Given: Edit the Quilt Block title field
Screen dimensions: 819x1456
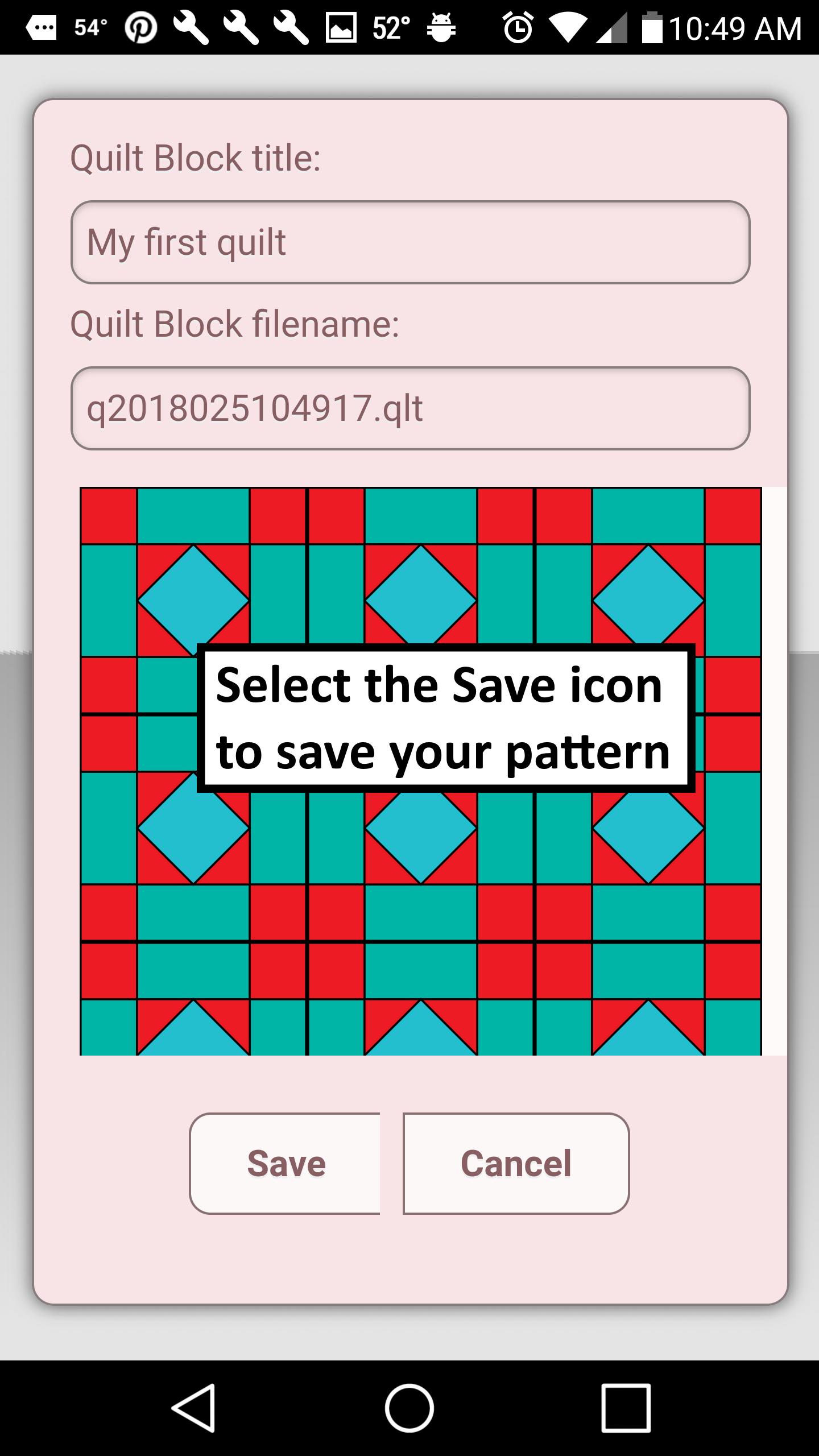Looking at the screenshot, I should (x=410, y=242).
